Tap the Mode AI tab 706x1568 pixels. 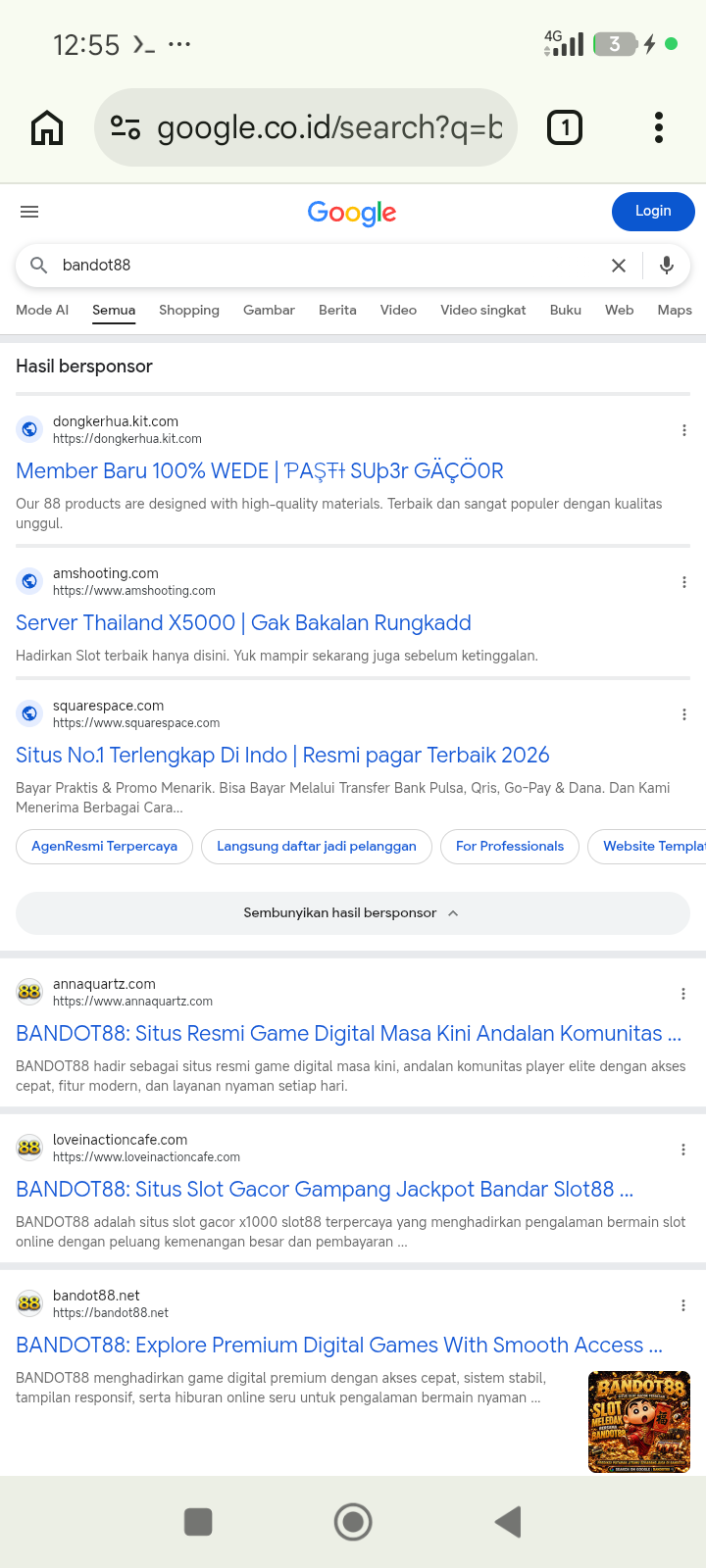click(42, 310)
